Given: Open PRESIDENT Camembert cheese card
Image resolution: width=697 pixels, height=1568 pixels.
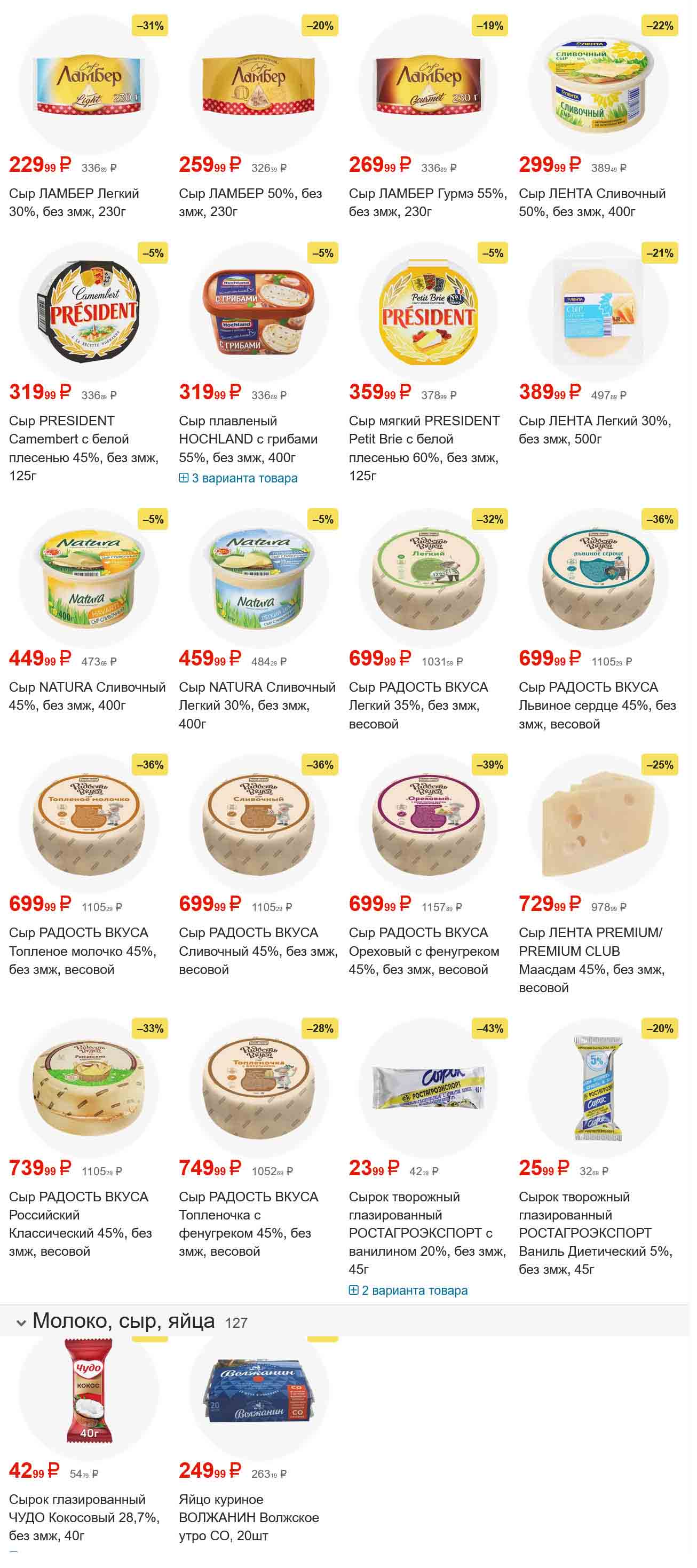Looking at the screenshot, I should pos(83,447).
